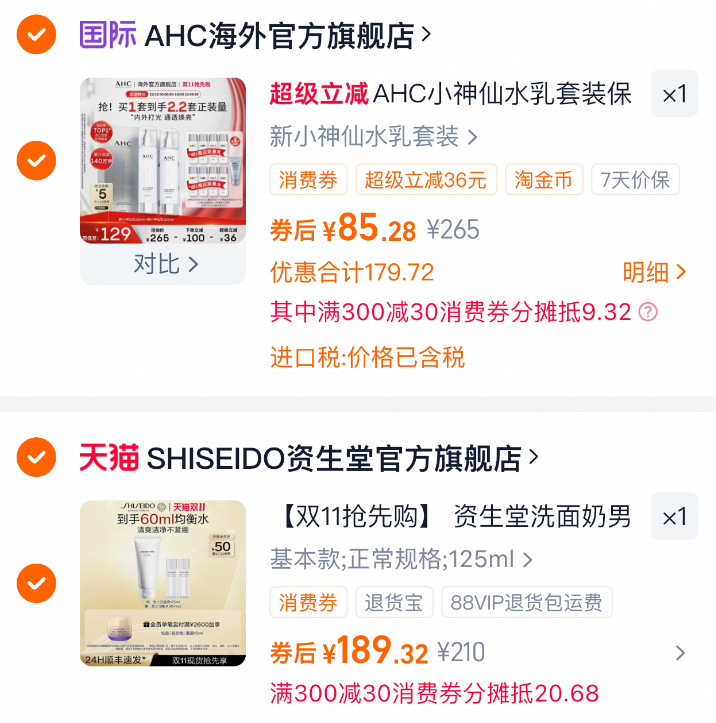716x723 pixels.
Task: View the 明细 discount breakdown
Action: pos(654,272)
